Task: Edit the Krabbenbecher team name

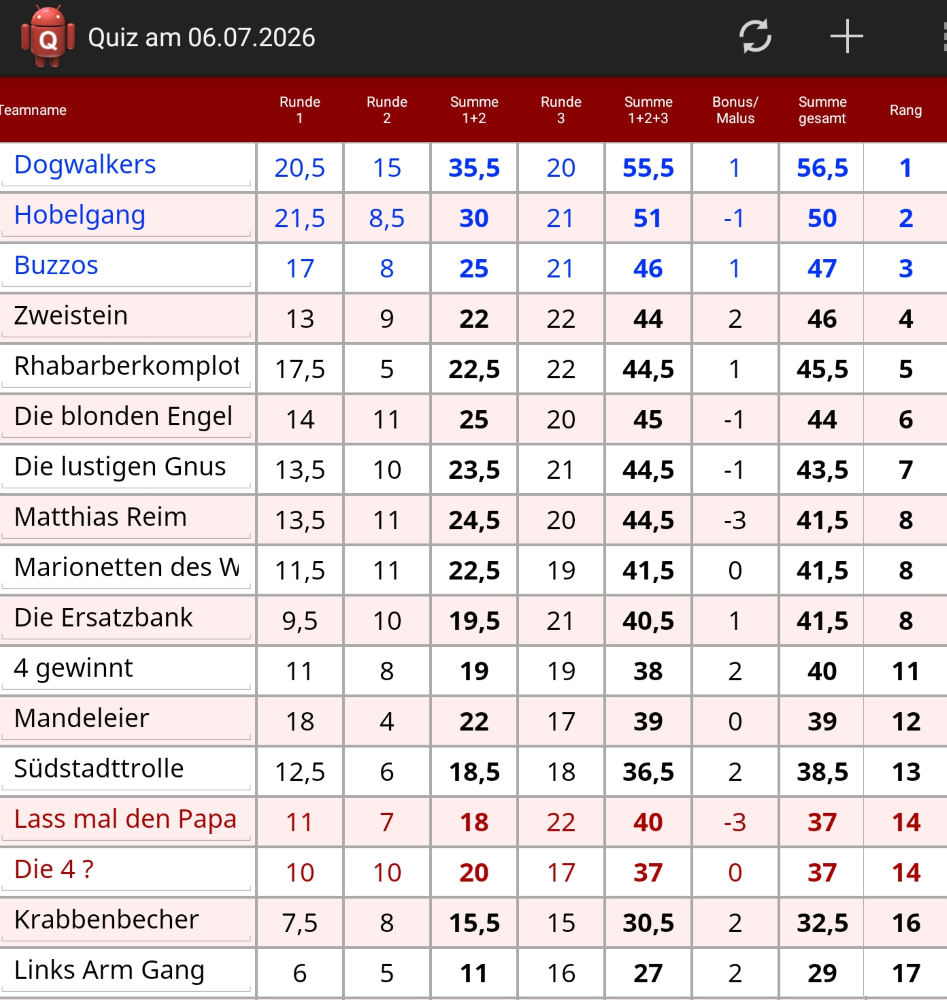Action: (x=126, y=922)
